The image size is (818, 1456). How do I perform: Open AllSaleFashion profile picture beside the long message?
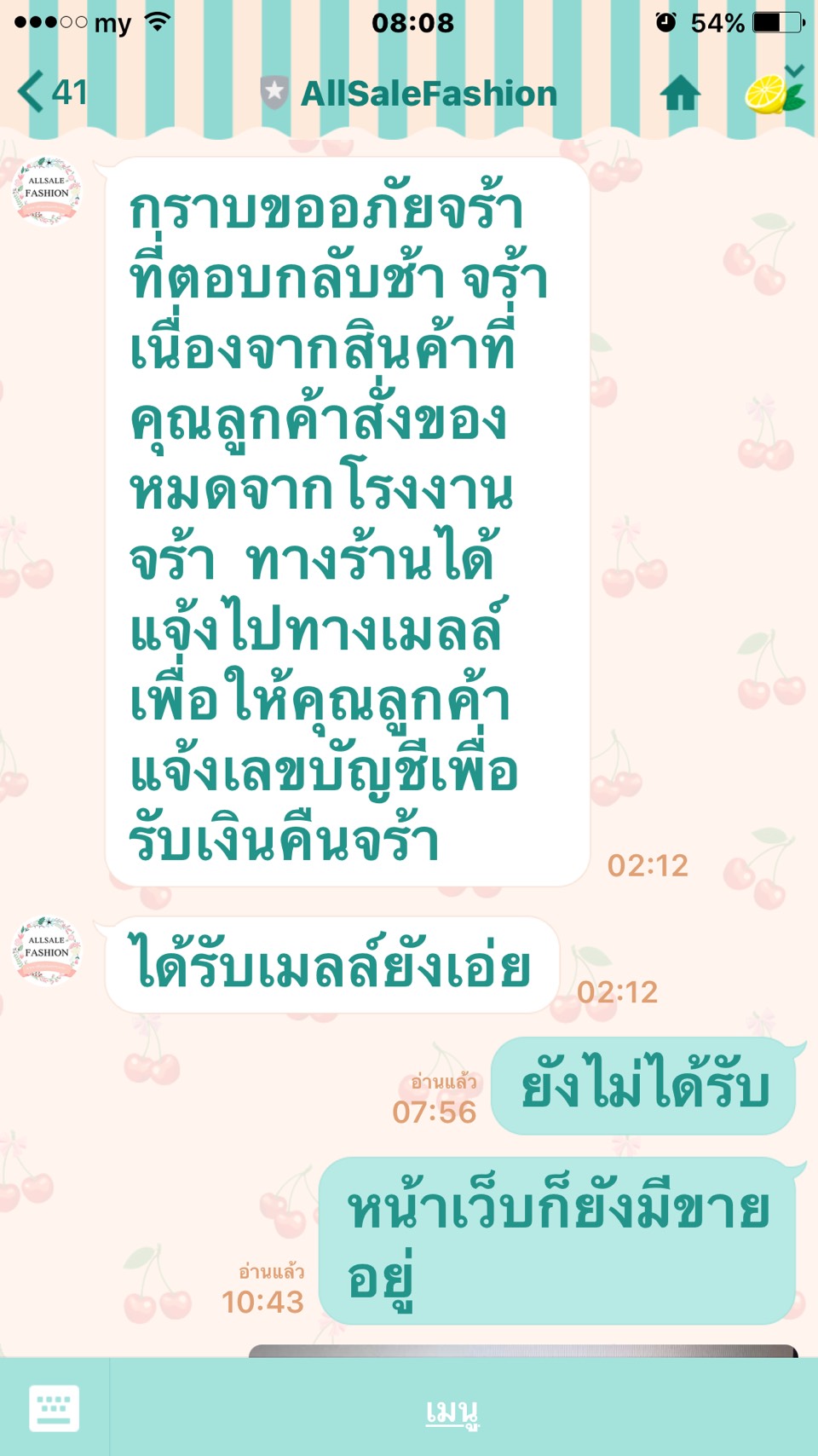(47, 191)
